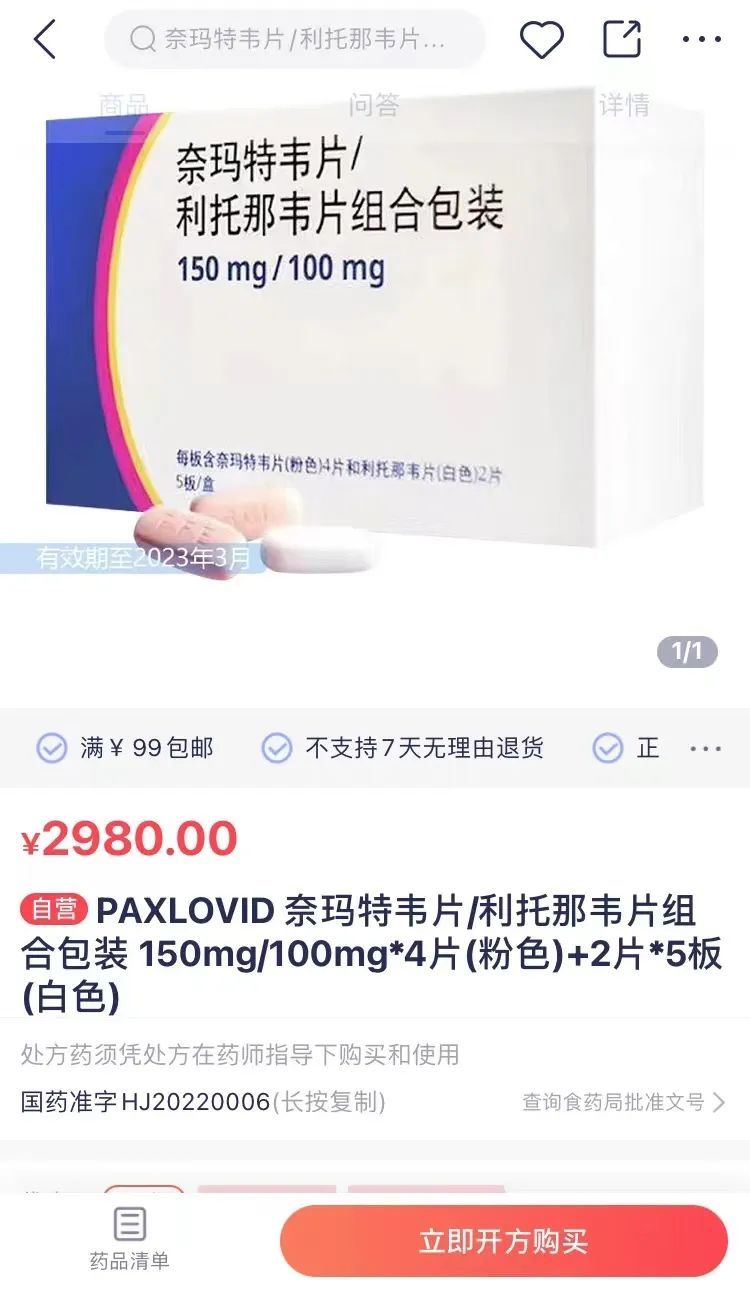Open the top-right overflow menu
The width and height of the screenshot is (750, 1289).
[702, 40]
